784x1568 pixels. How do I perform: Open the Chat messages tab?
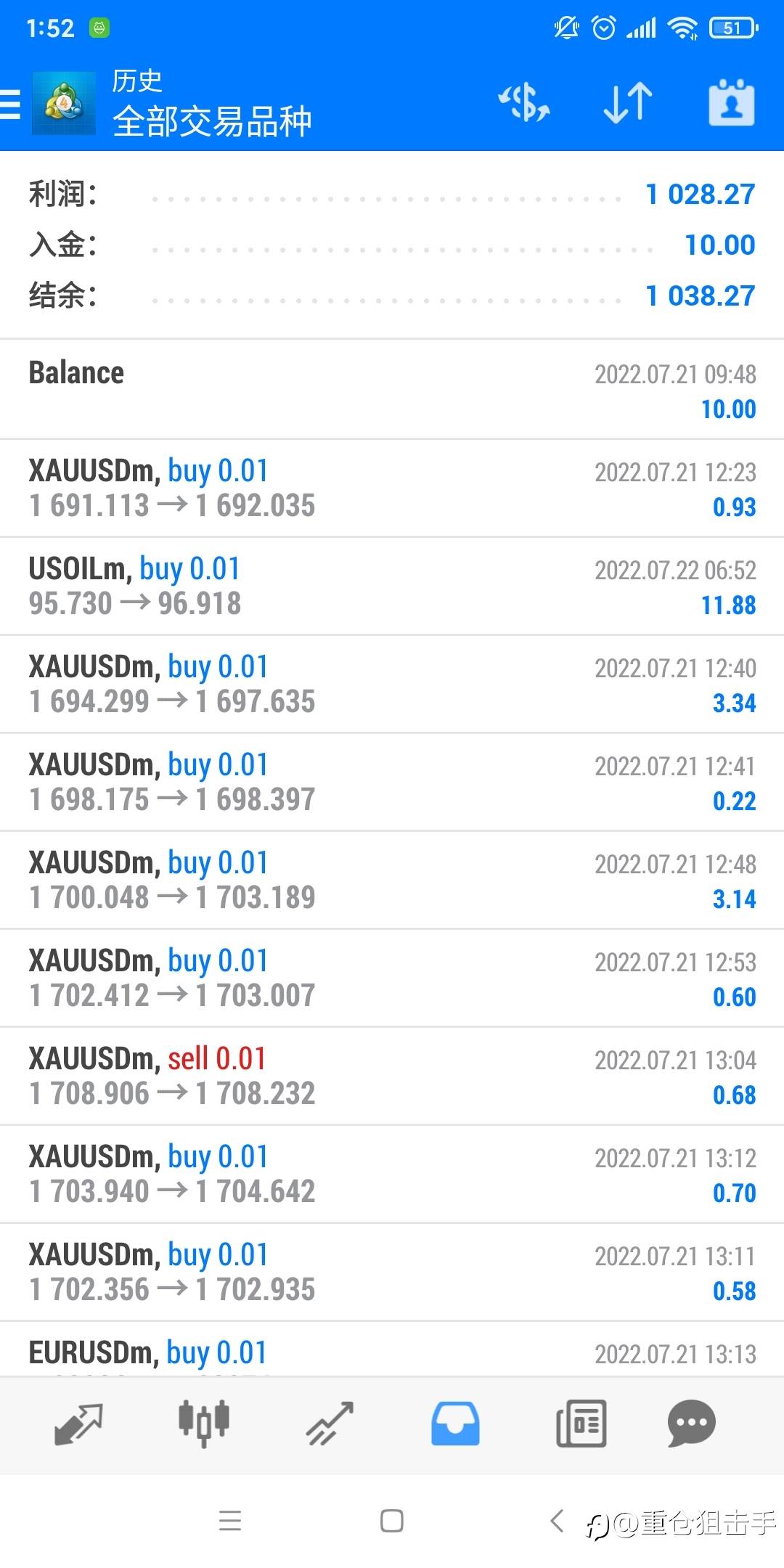point(691,1424)
